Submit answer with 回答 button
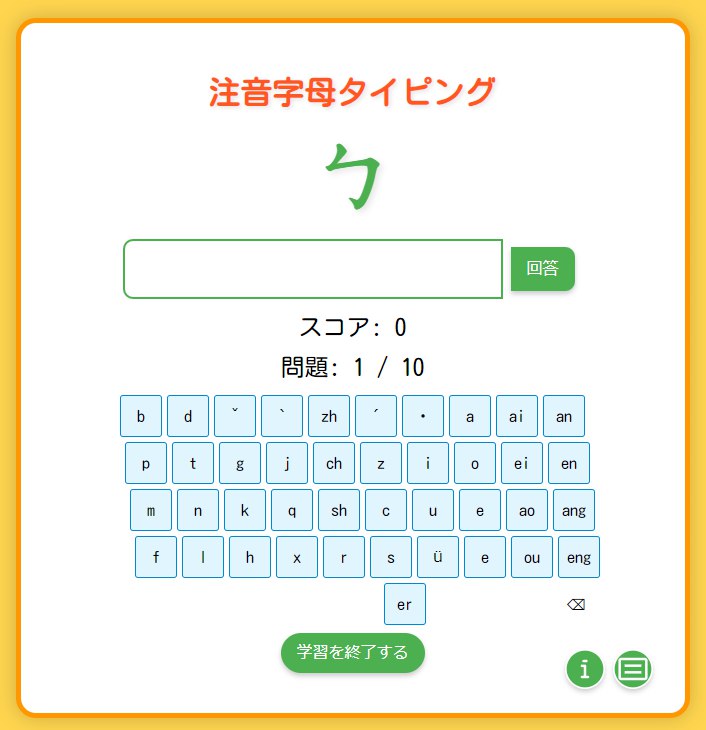The width and height of the screenshot is (706, 730). 542,269
